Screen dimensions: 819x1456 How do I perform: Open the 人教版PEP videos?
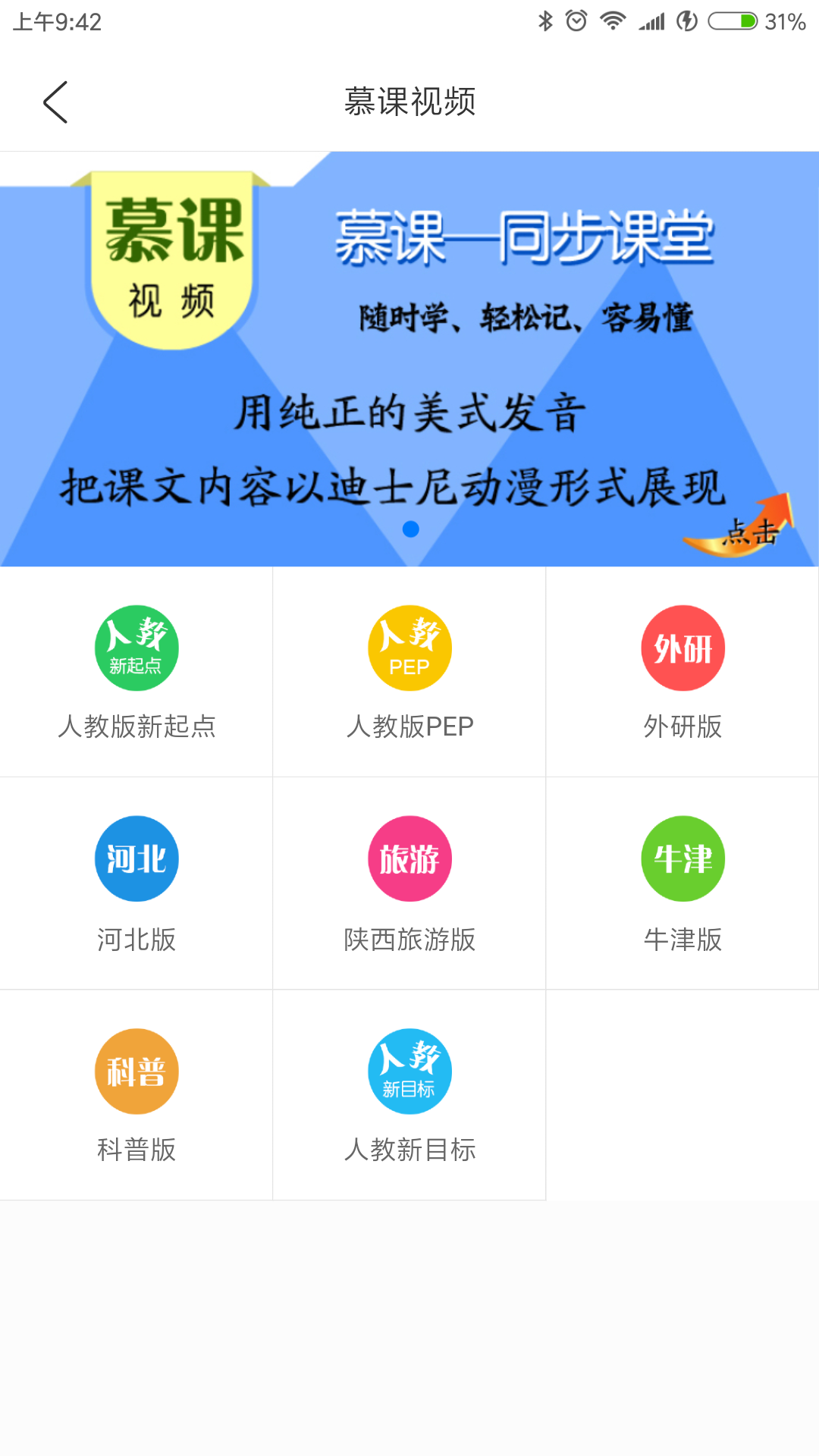tap(409, 672)
